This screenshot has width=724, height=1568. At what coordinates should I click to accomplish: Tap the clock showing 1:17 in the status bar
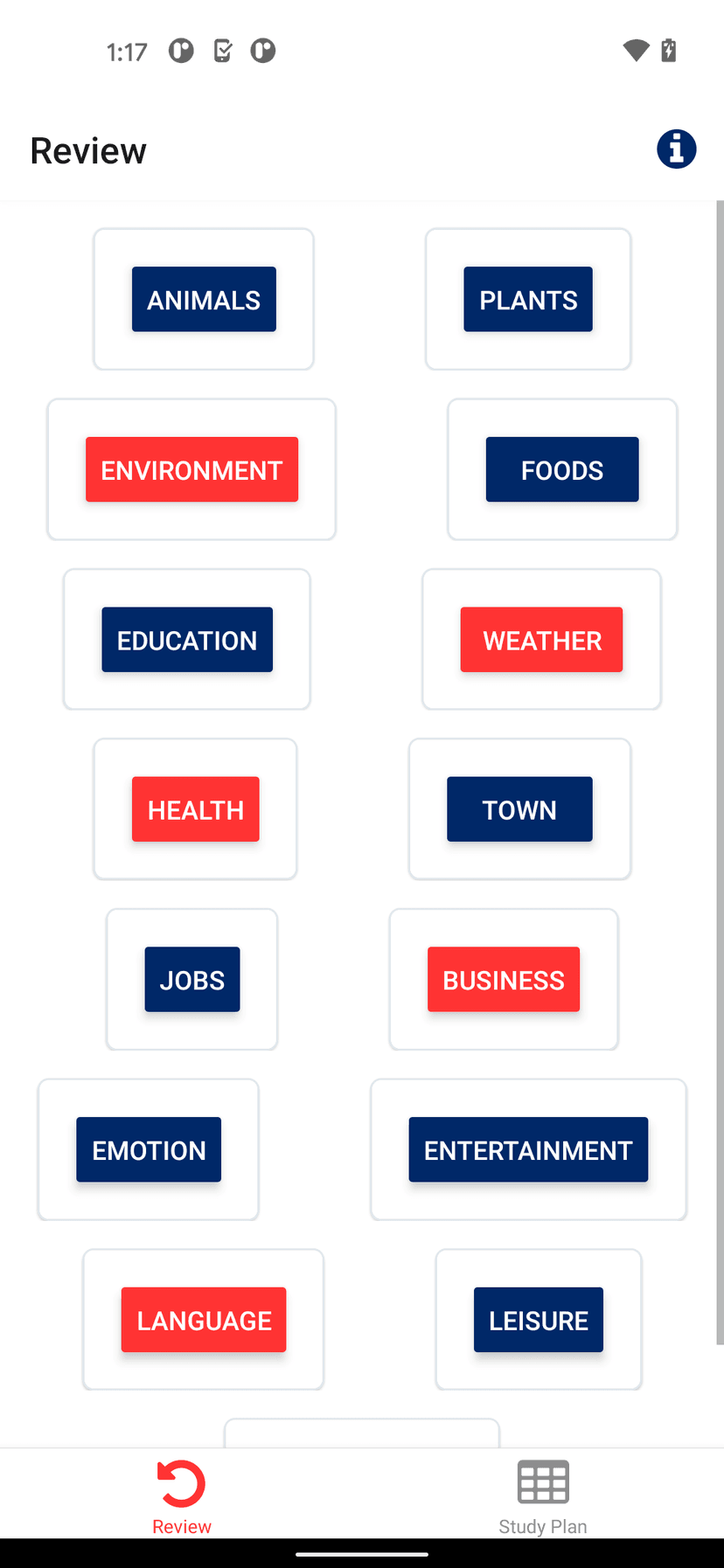(126, 52)
